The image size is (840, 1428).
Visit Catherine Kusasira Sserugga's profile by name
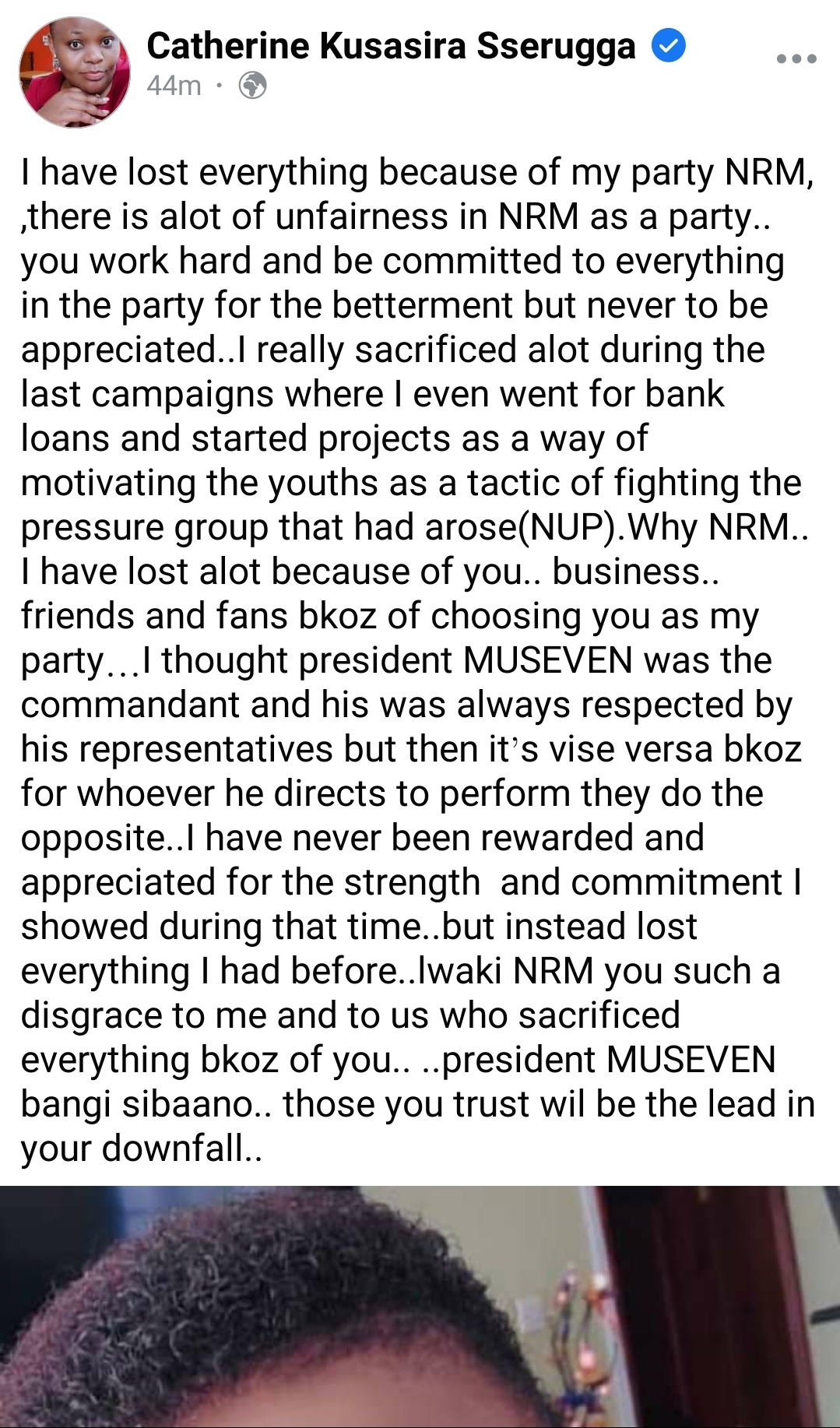pos(391,46)
